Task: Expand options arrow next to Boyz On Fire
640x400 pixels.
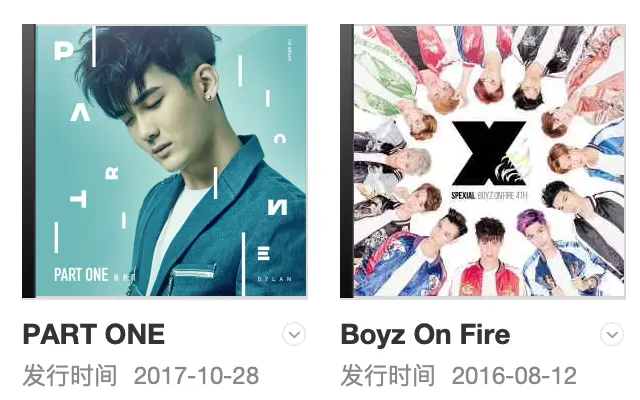Action: click(611, 335)
